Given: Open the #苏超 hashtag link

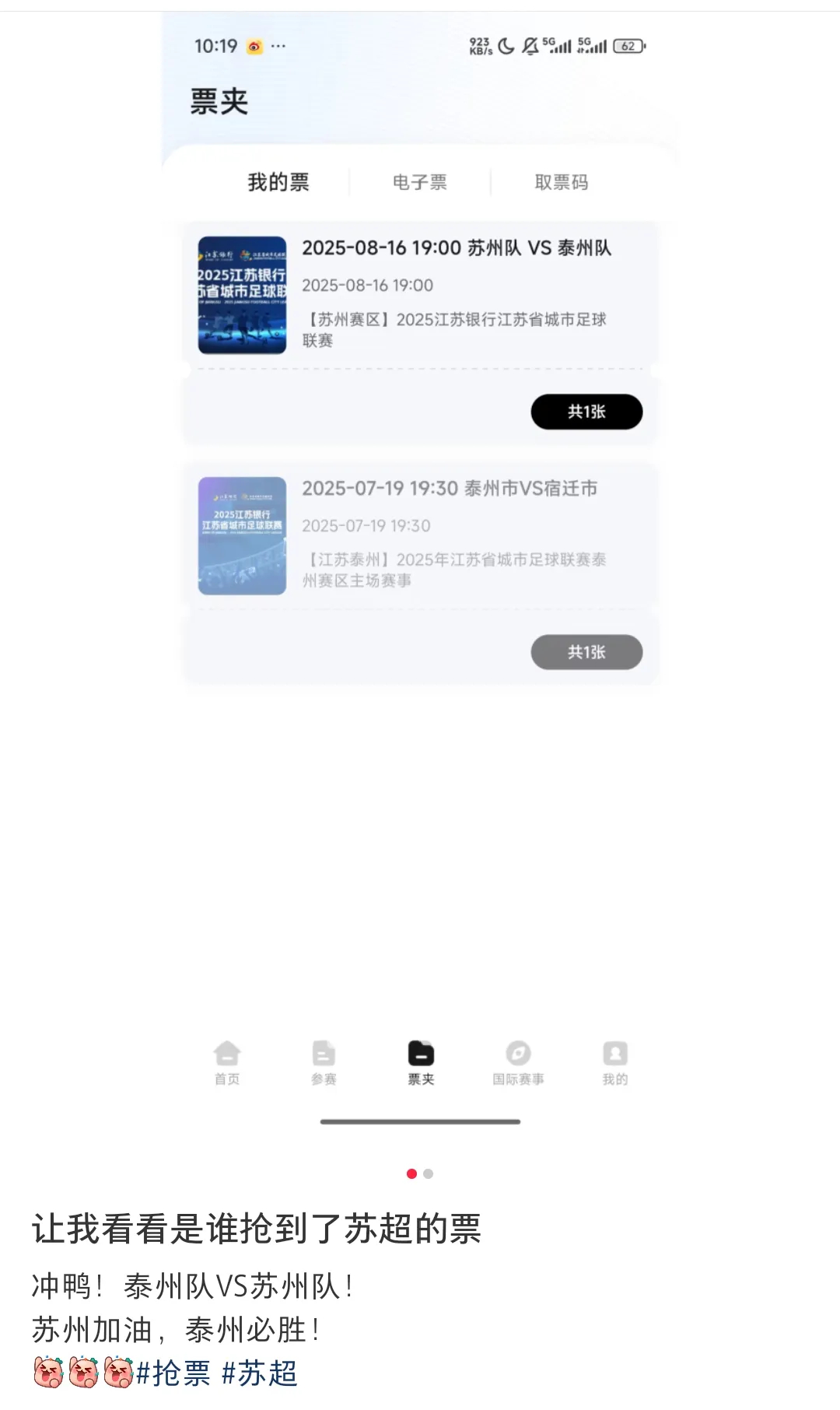Looking at the screenshot, I should click(260, 1373).
